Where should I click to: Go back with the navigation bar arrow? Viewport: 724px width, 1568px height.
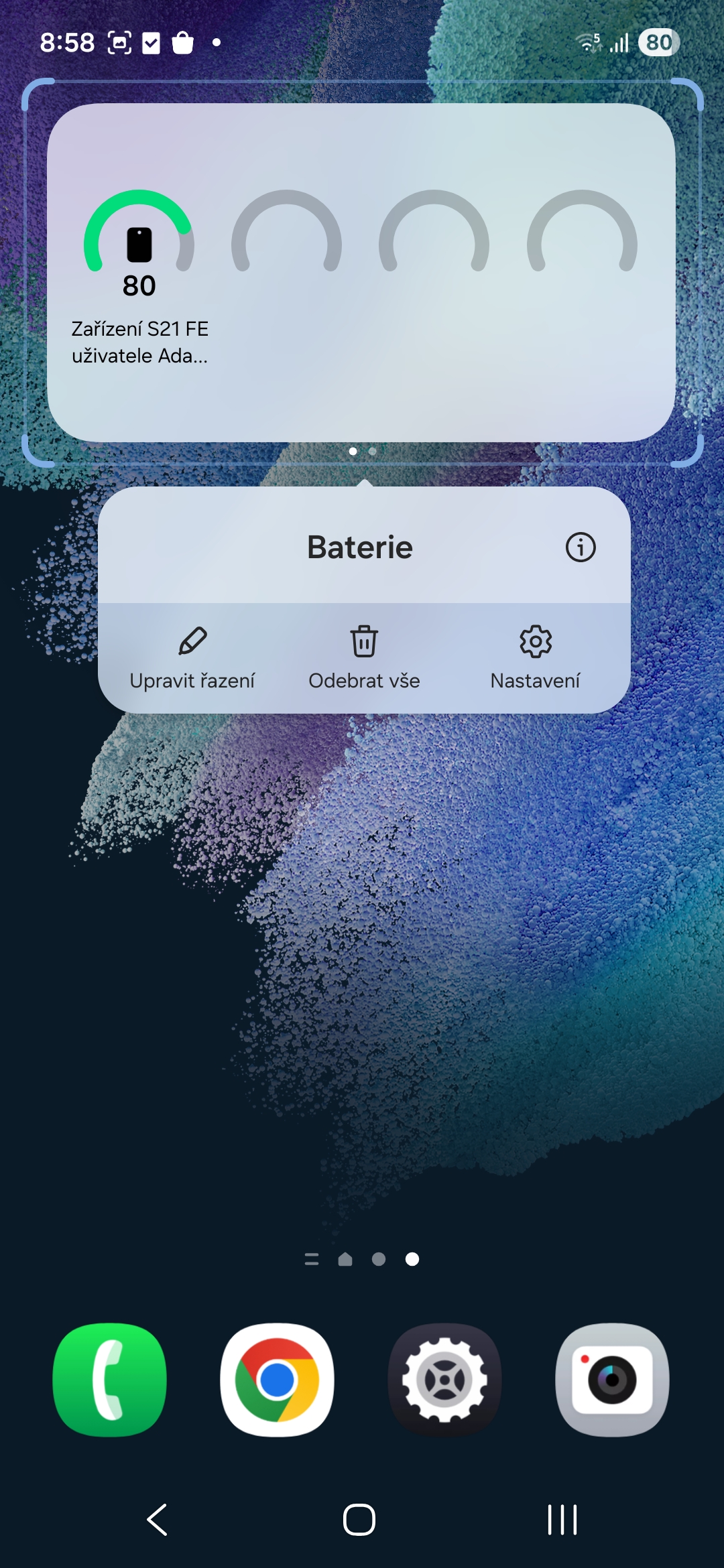158,1520
